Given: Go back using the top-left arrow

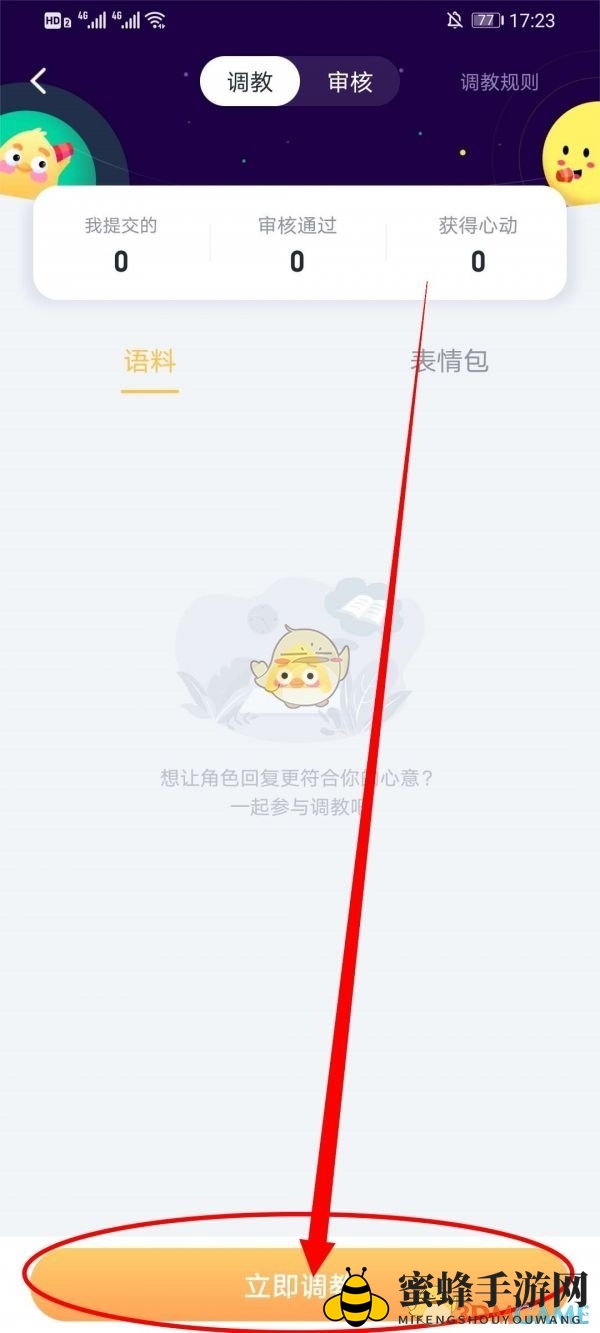Looking at the screenshot, I should (39, 81).
